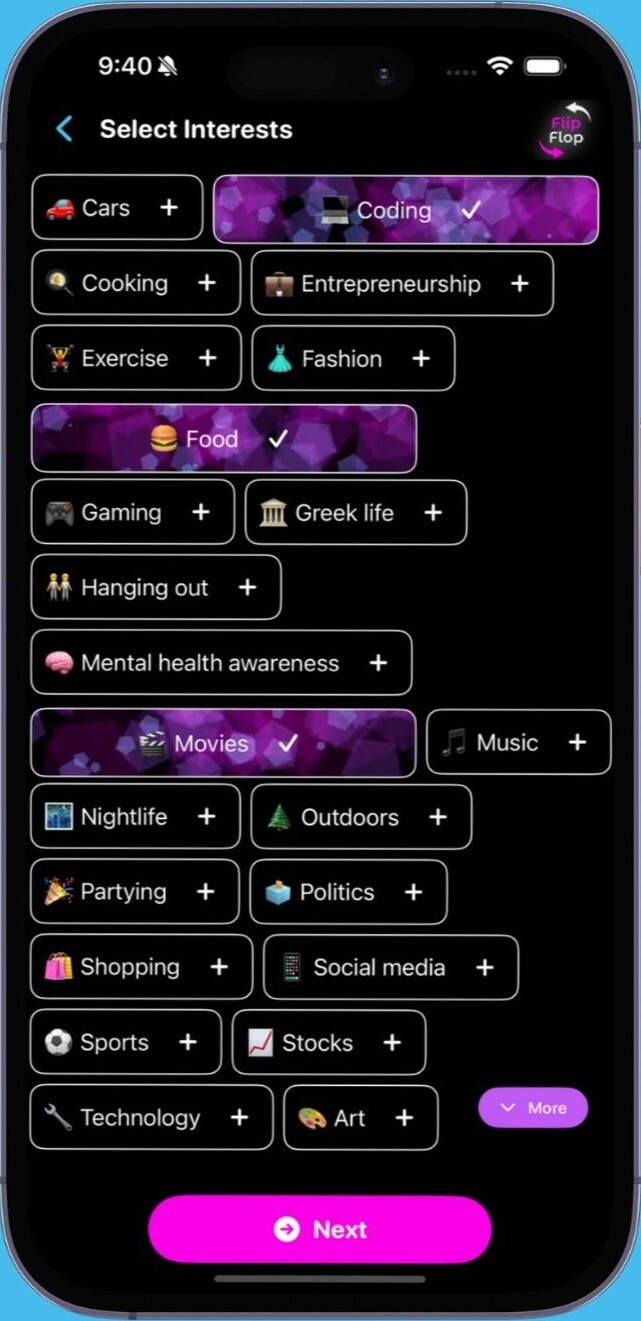This screenshot has height=1321, width=641.
Task: Add Entrepreneurship as an interest
Action: point(402,284)
